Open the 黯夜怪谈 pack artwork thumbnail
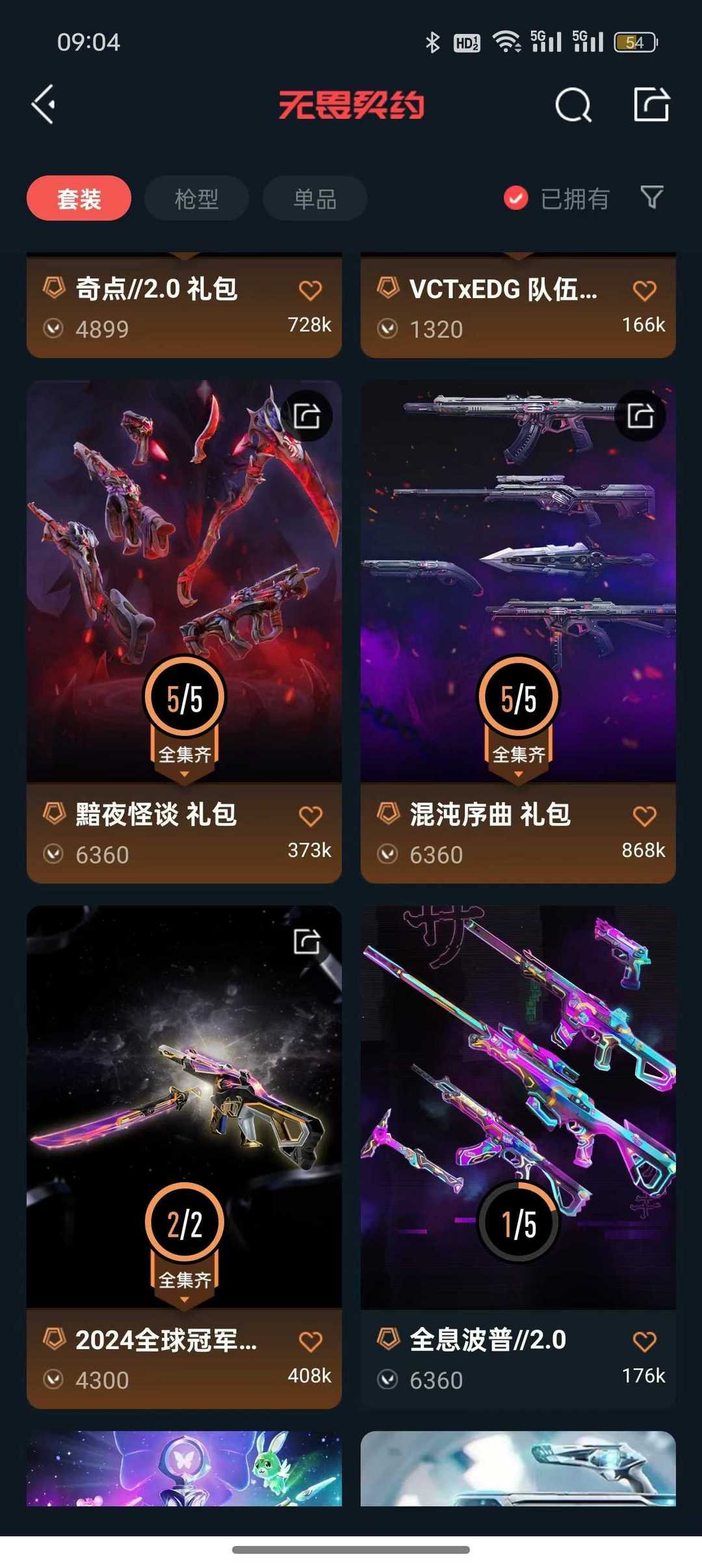Image resolution: width=702 pixels, height=1568 pixels. coord(184,585)
